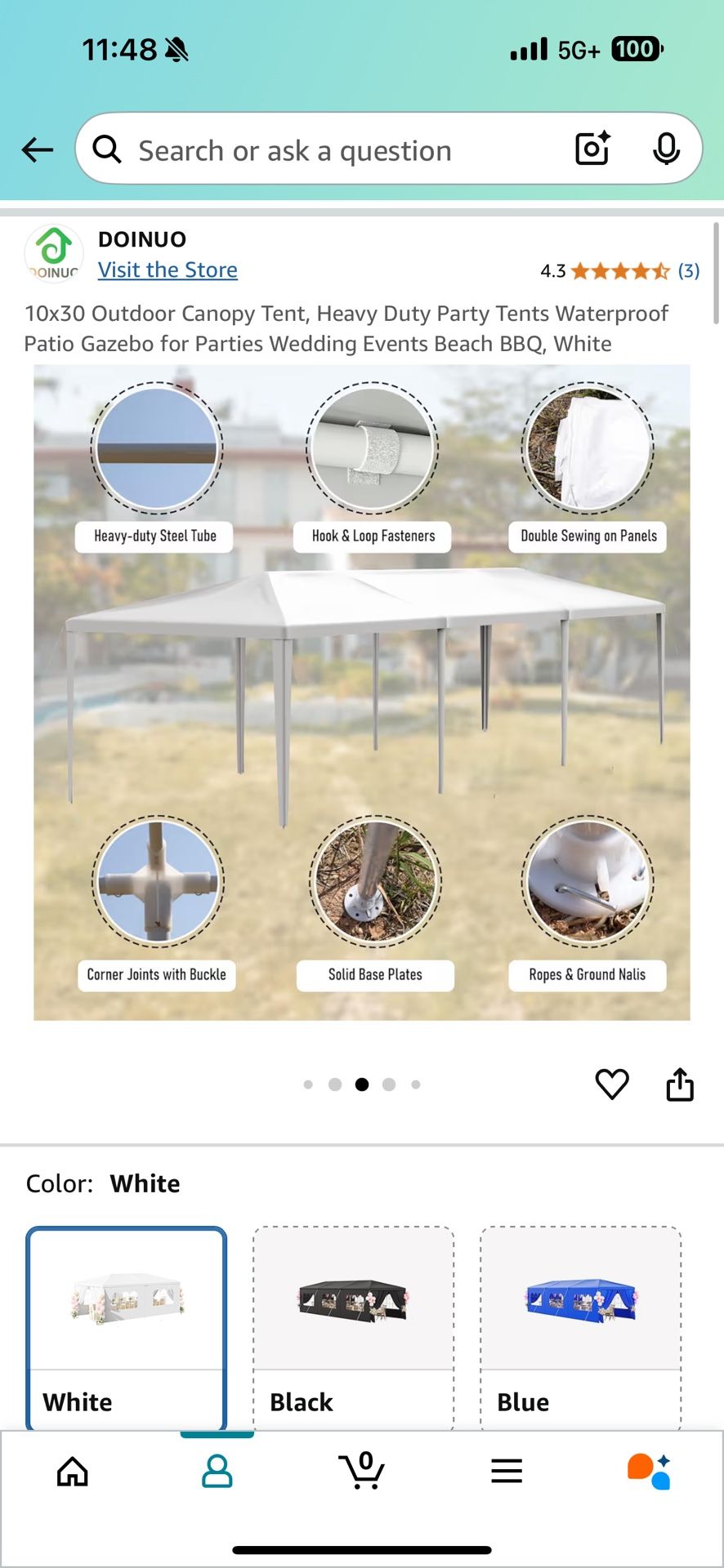Visit the DOINUO store

[168, 270]
